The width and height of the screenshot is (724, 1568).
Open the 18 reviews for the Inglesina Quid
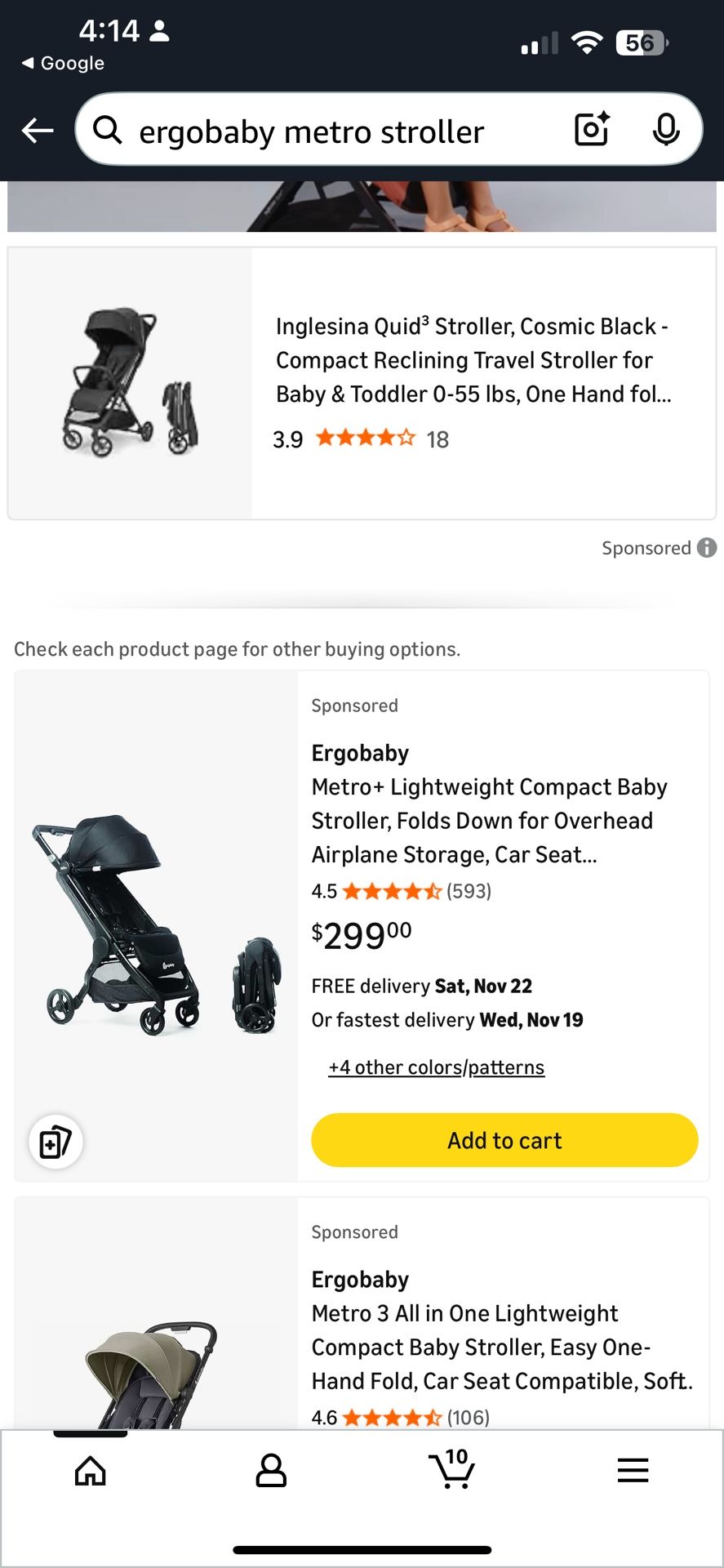click(x=438, y=439)
